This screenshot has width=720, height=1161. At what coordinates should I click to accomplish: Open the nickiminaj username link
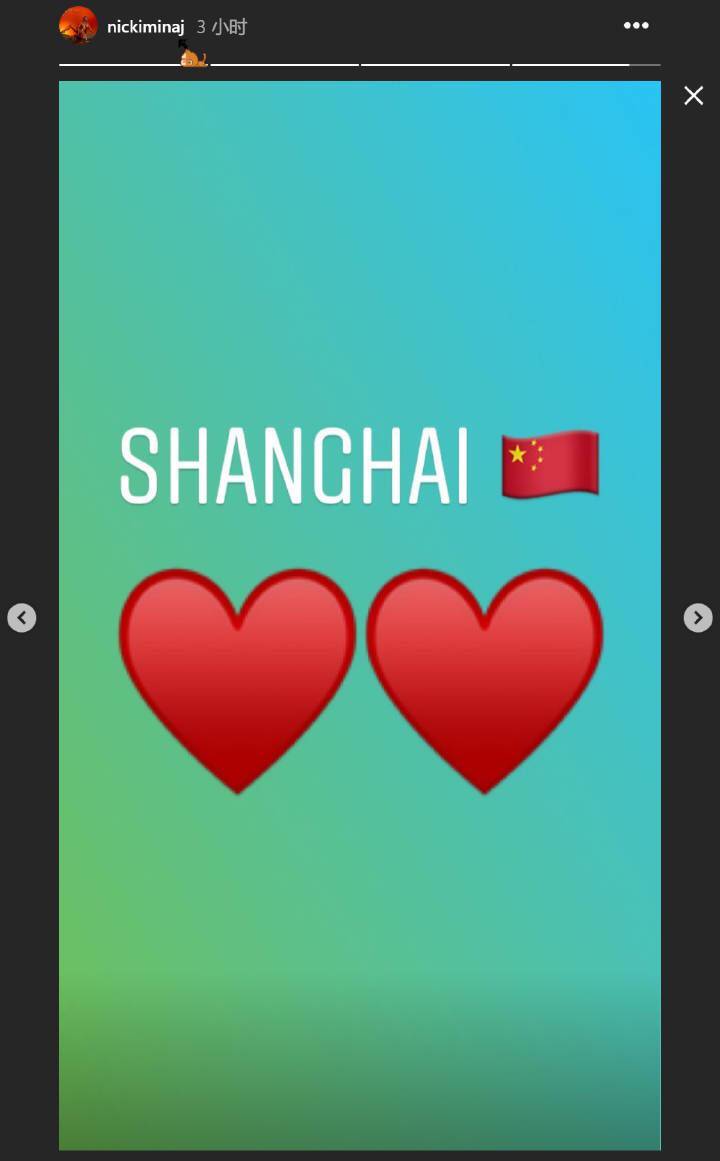(x=145, y=27)
